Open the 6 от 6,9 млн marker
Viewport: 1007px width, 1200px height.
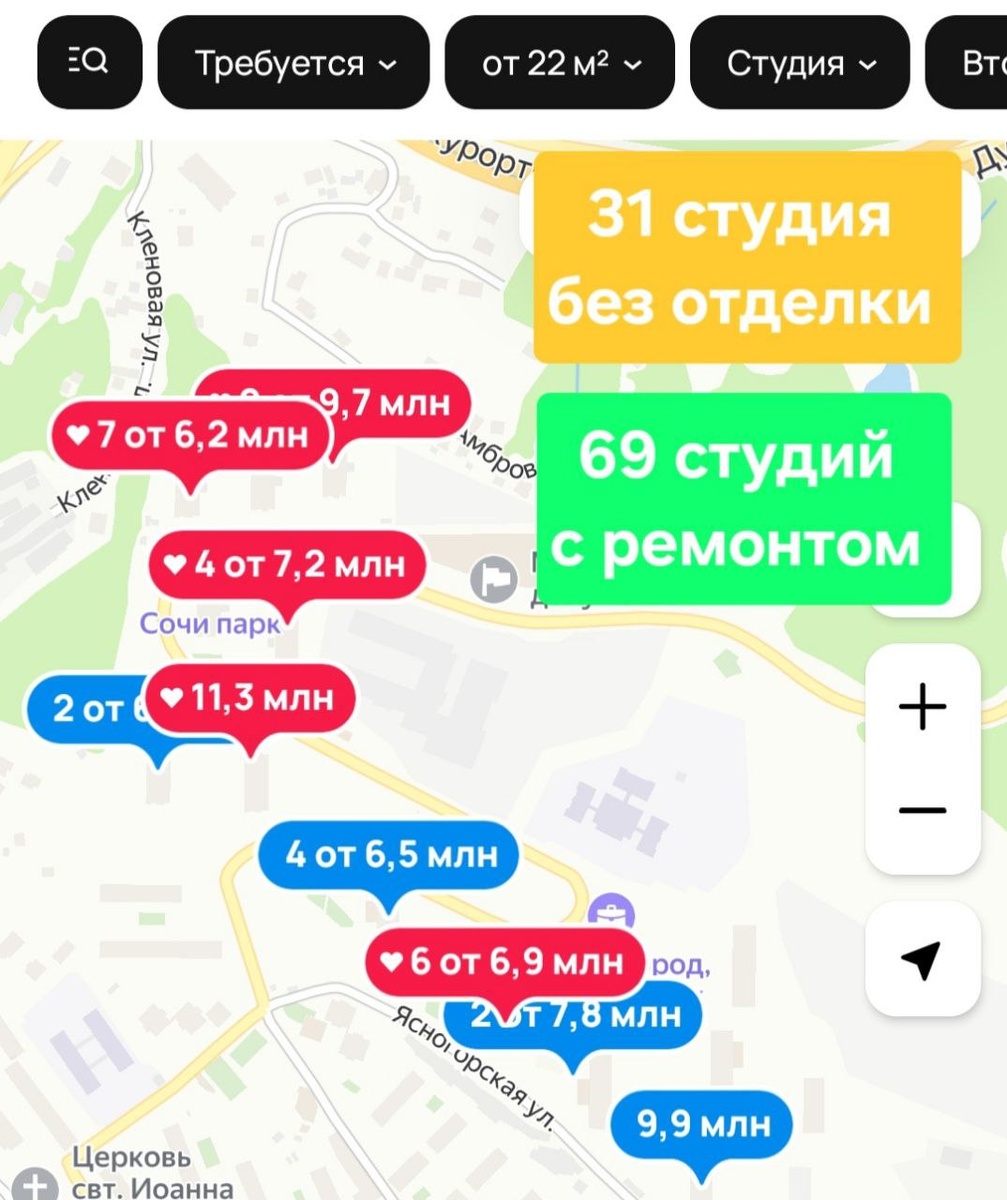click(503, 962)
